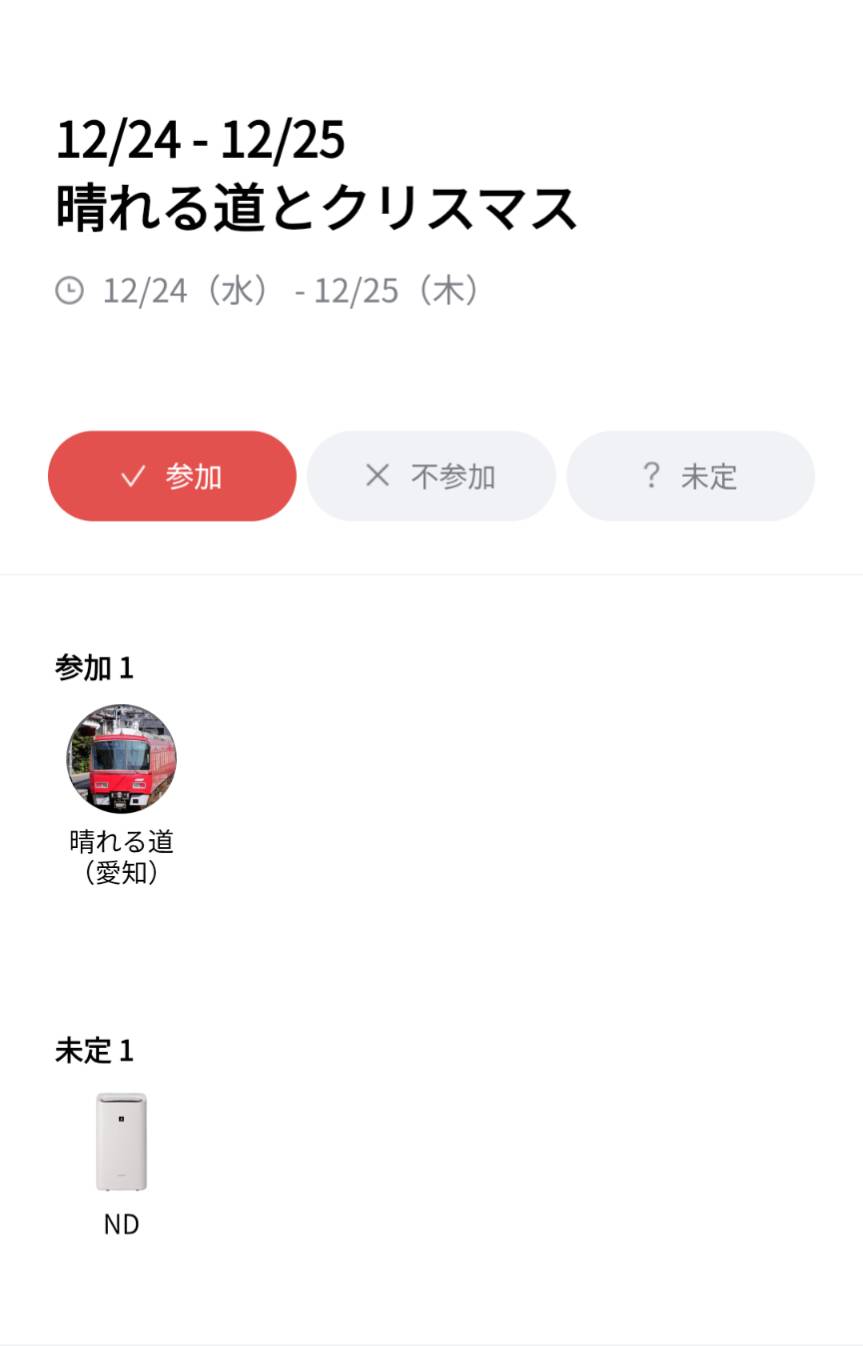Image resolution: width=863 pixels, height=1346 pixels.
Task: View the ND member profile
Action: click(x=121, y=1142)
